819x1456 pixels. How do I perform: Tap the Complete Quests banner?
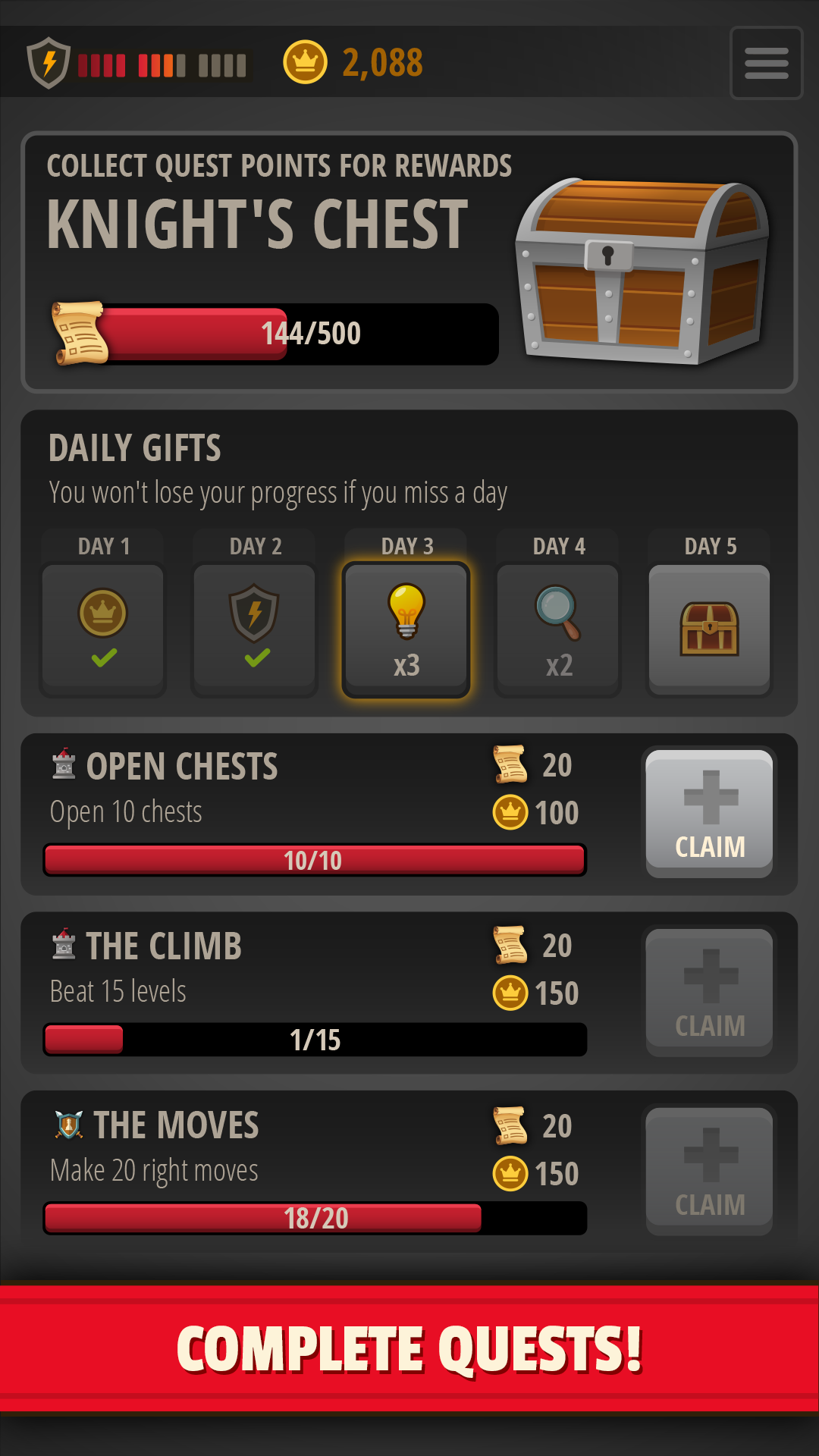pos(409,1348)
